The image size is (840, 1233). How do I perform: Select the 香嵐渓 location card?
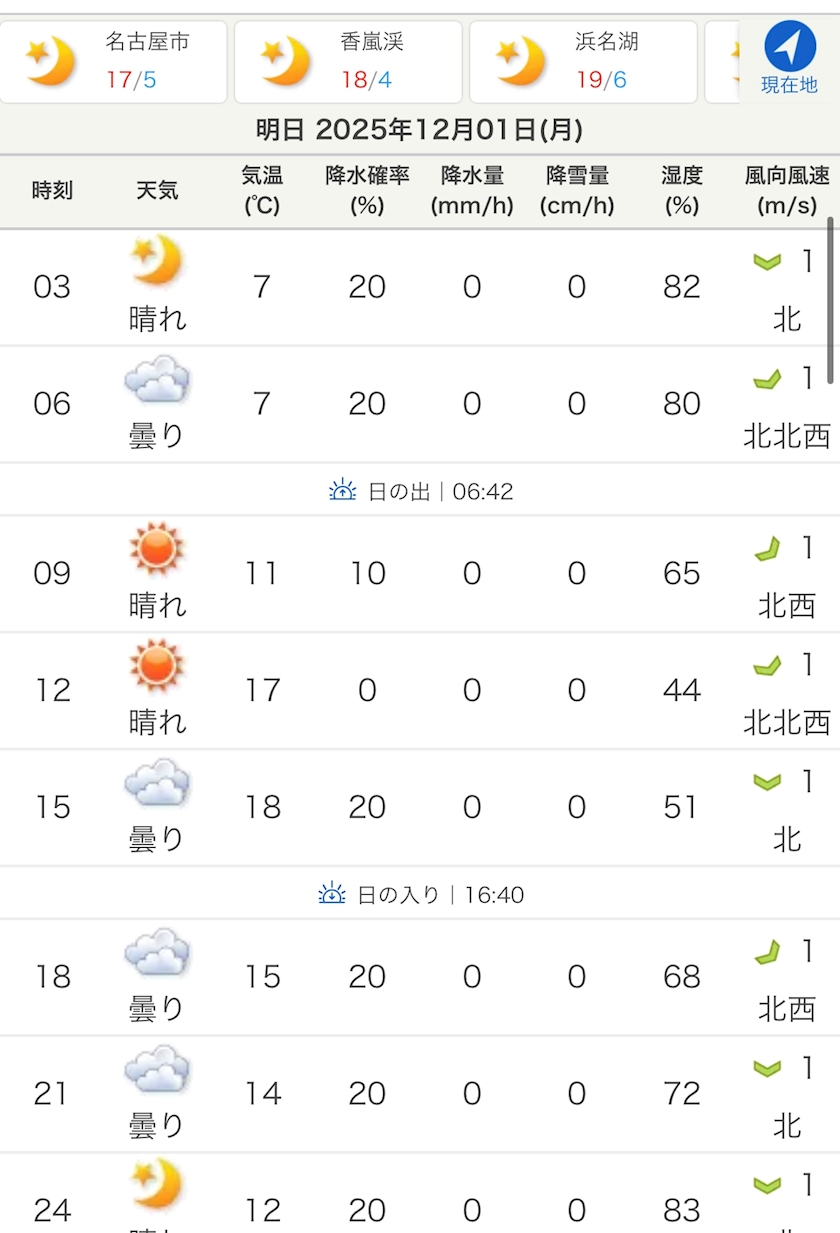coord(348,62)
